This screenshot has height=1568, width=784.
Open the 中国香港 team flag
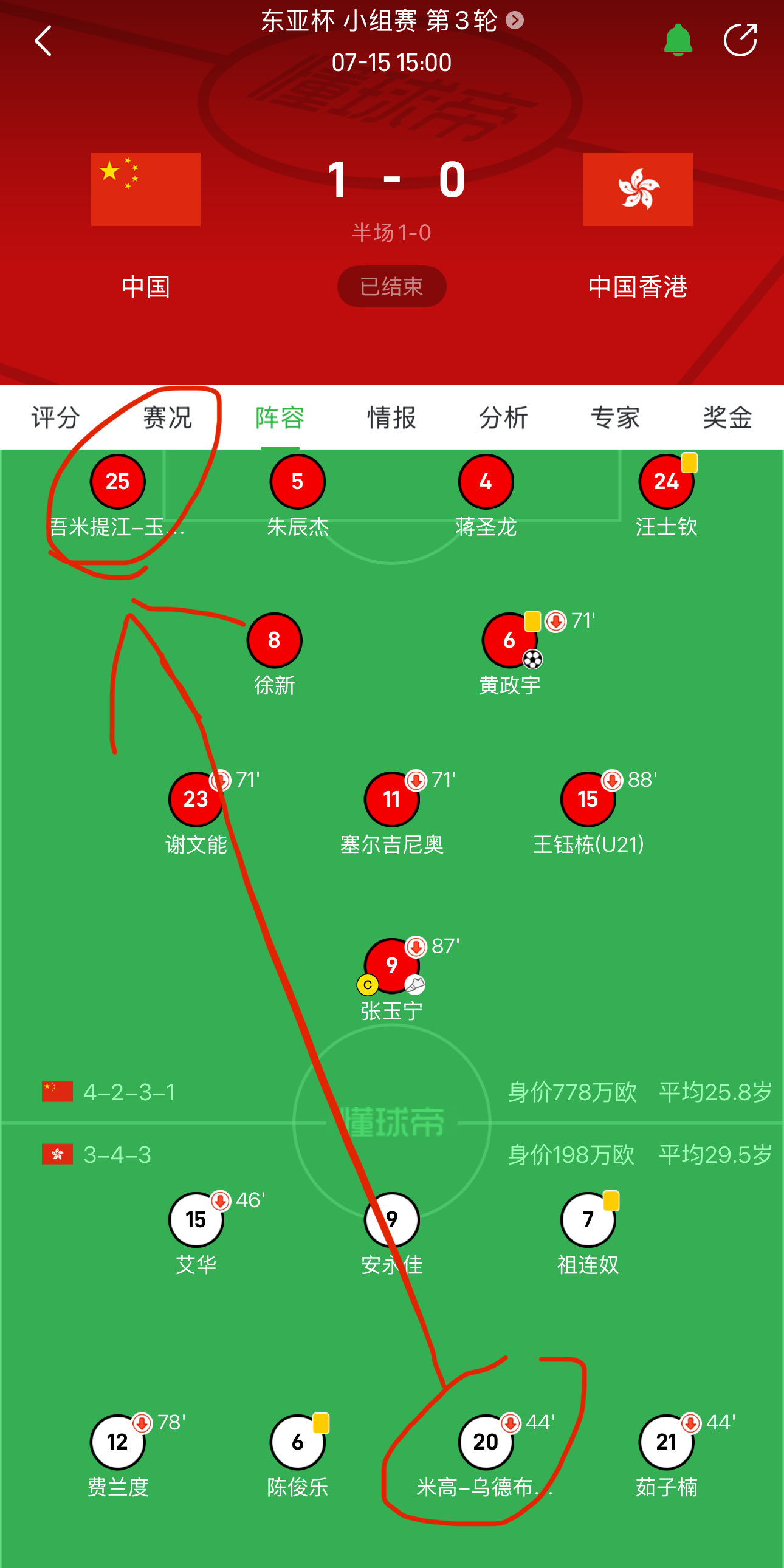pyautogui.click(x=638, y=190)
